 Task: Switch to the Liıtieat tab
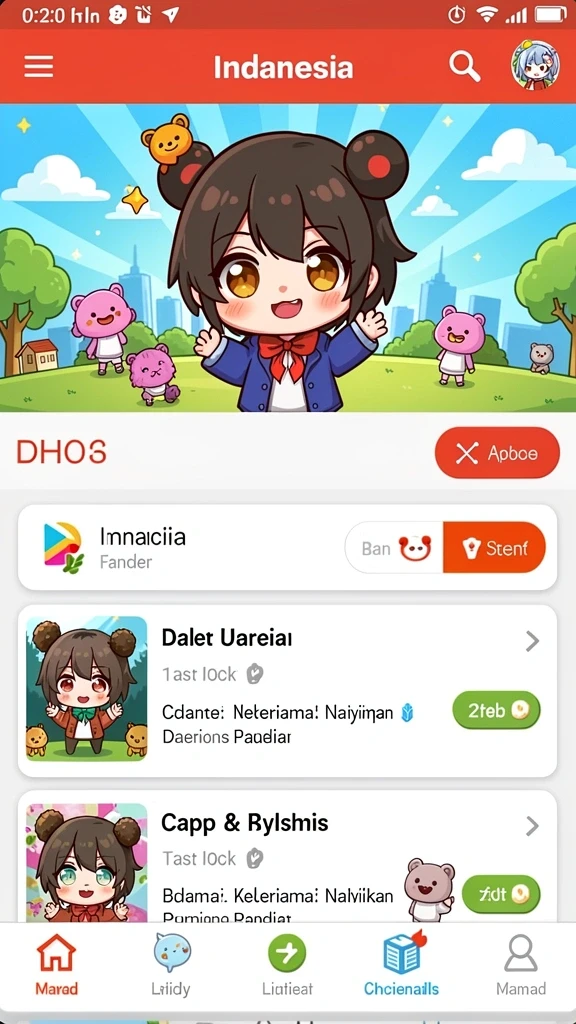287,964
